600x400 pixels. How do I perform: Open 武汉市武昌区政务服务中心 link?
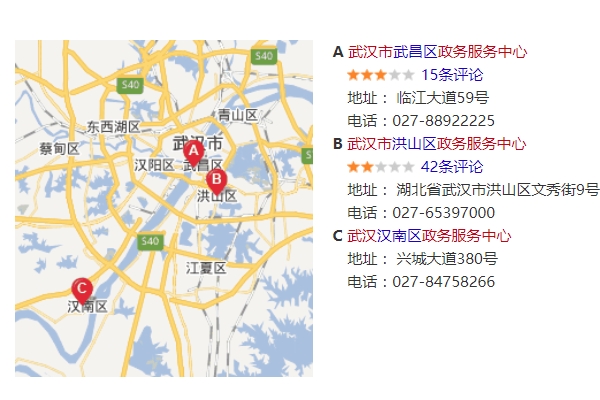coord(437,52)
